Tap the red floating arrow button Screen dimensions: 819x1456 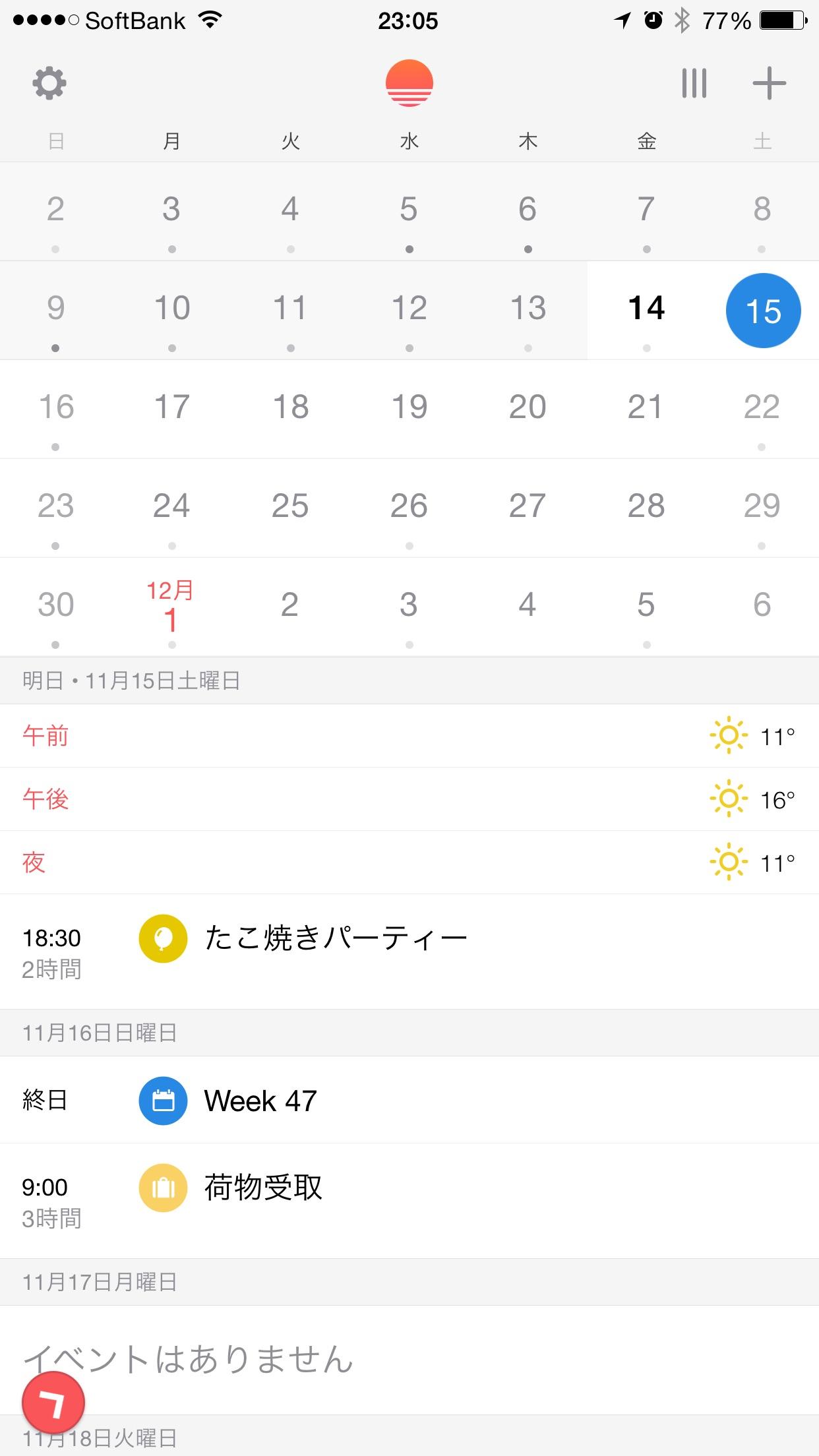(53, 1403)
